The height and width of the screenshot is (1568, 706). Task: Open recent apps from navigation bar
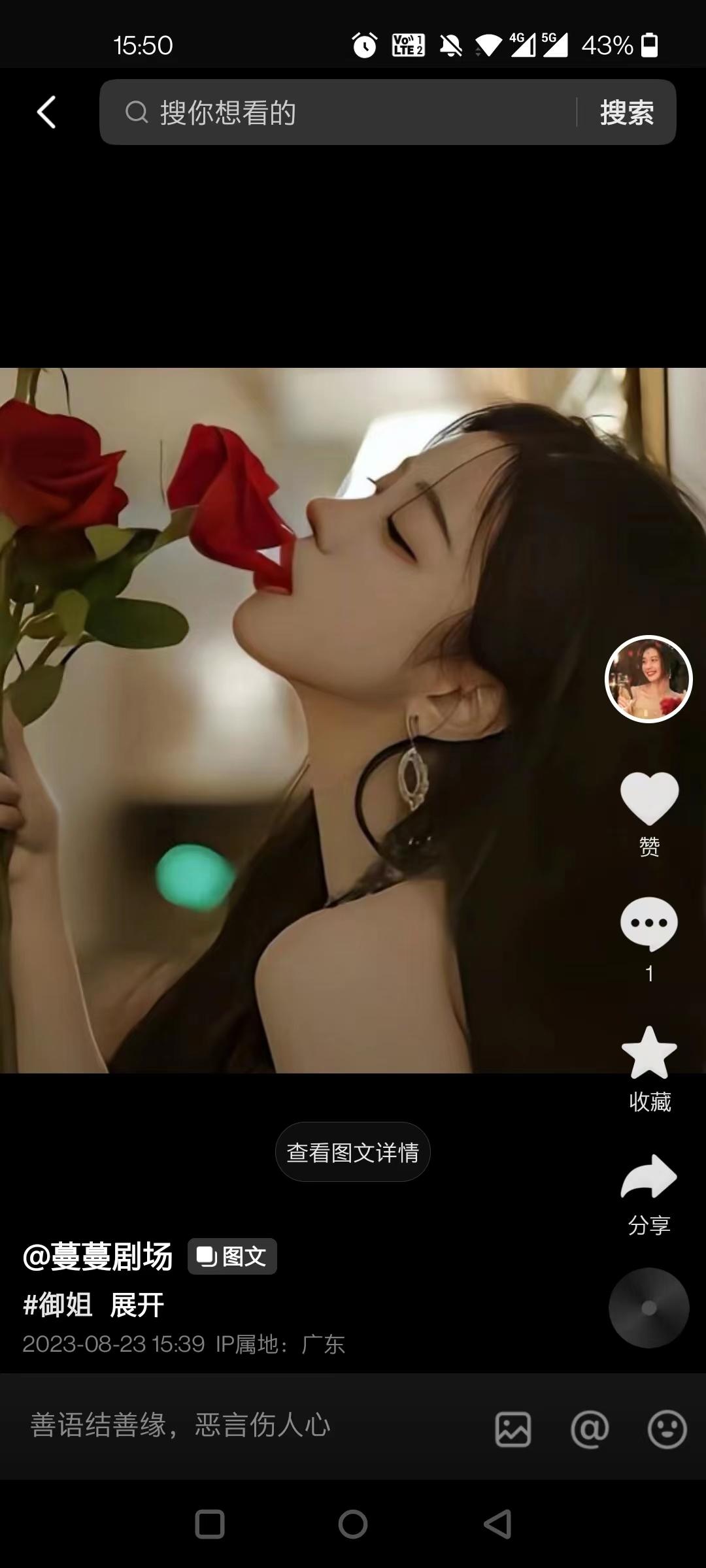(210, 1524)
